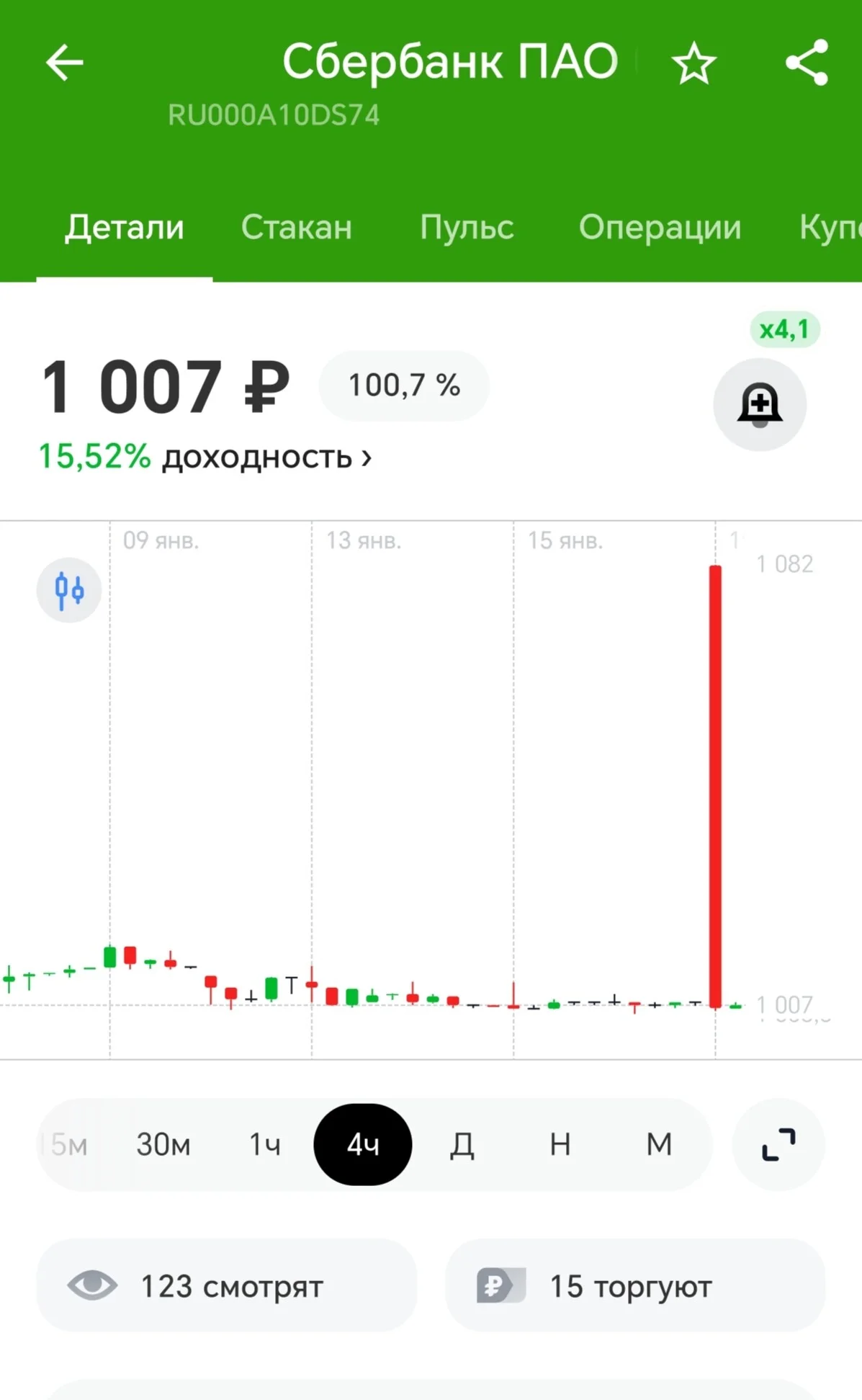Switch to the Операции tab
862x1400 pixels.
pos(660,227)
